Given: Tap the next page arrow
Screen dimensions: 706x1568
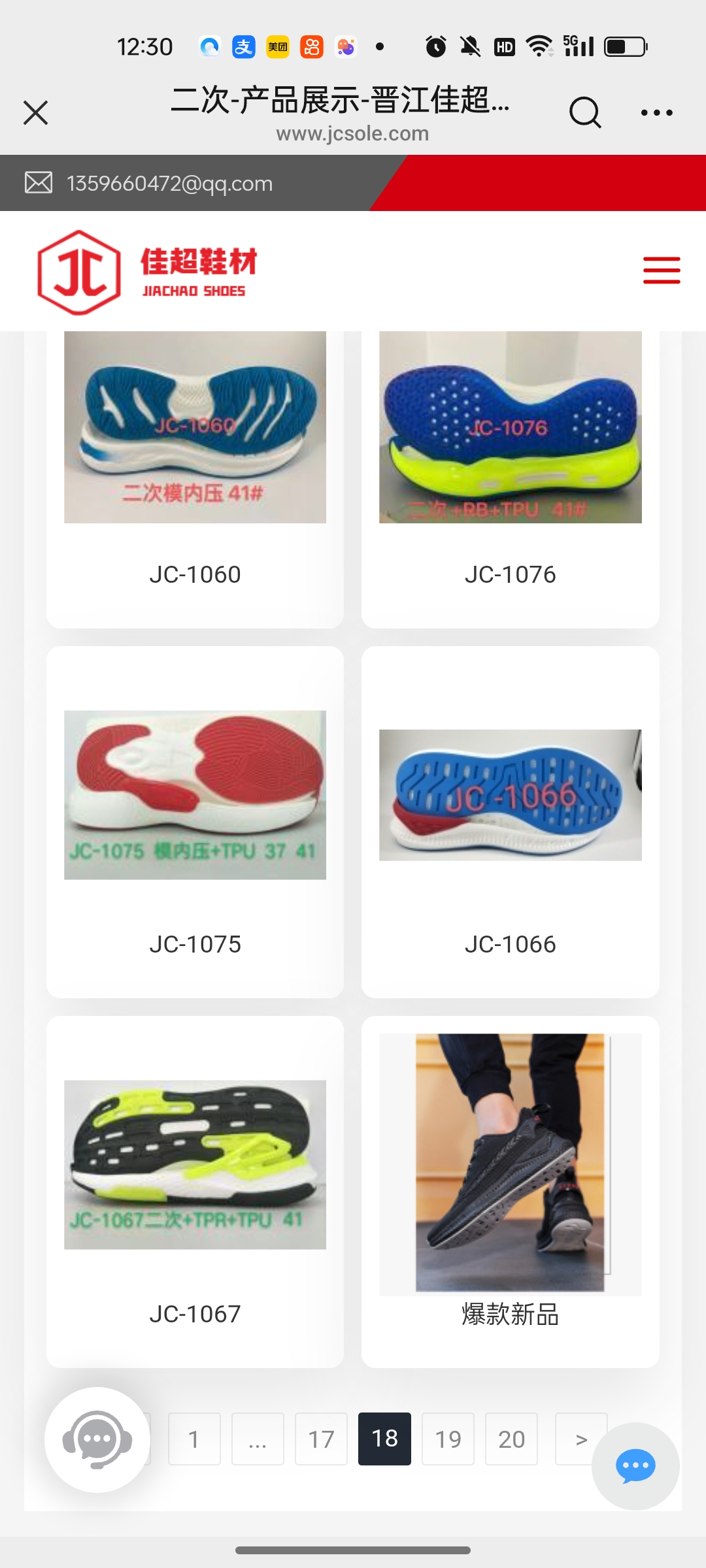Looking at the screenshot, I should tap(579, 1439).
